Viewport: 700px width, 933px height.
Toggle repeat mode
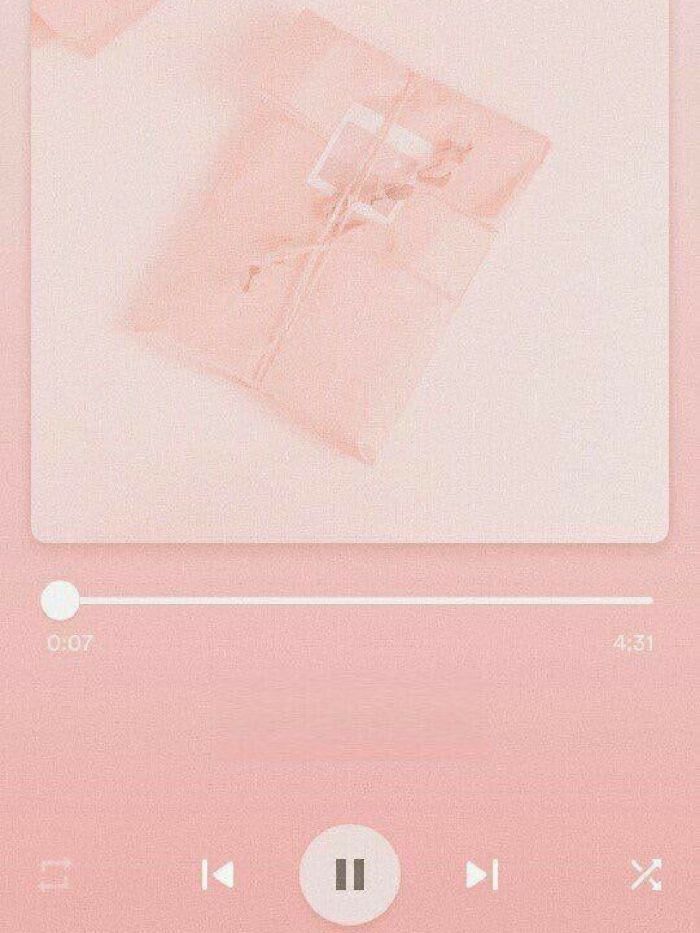click(54, 876)
